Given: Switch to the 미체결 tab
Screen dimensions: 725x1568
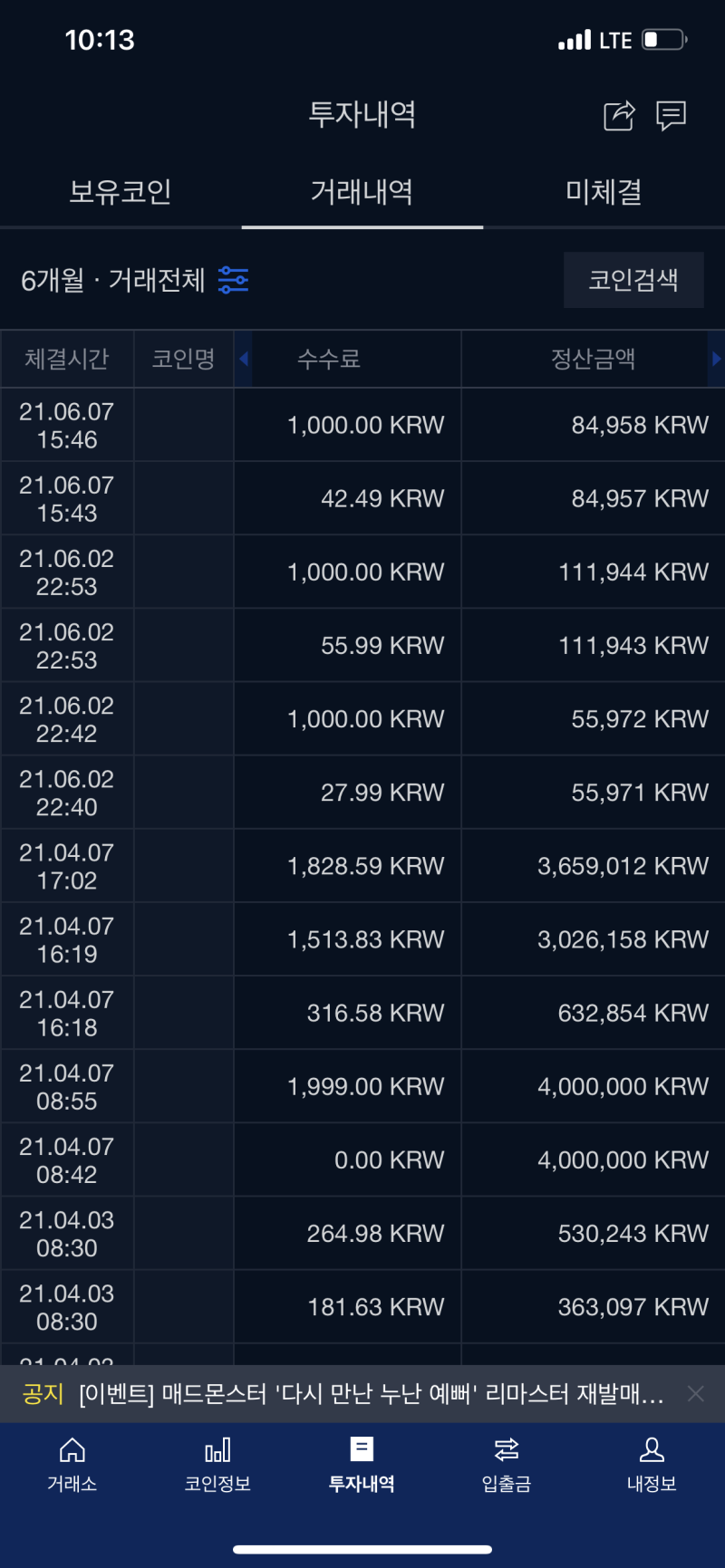Looking at the screenshot, I should pos(604,192).
